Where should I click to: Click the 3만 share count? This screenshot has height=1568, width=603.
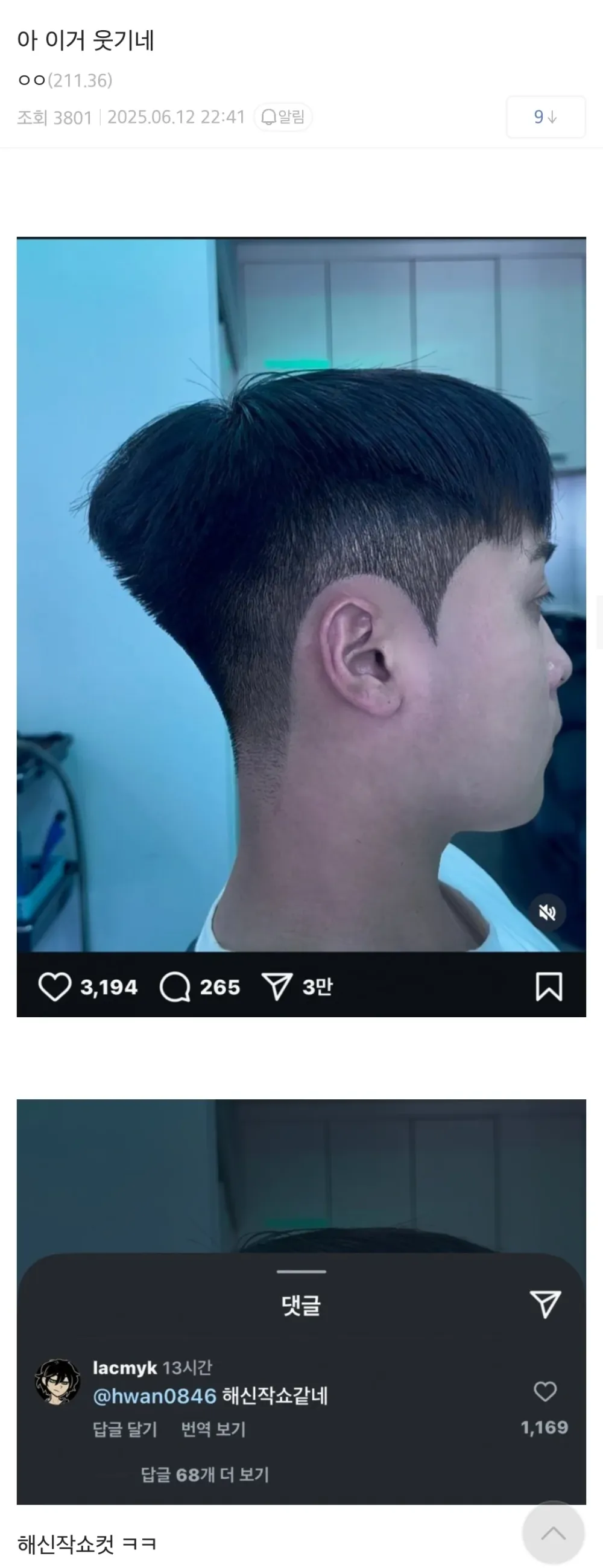pyautogui.click(x=318, y=987)
